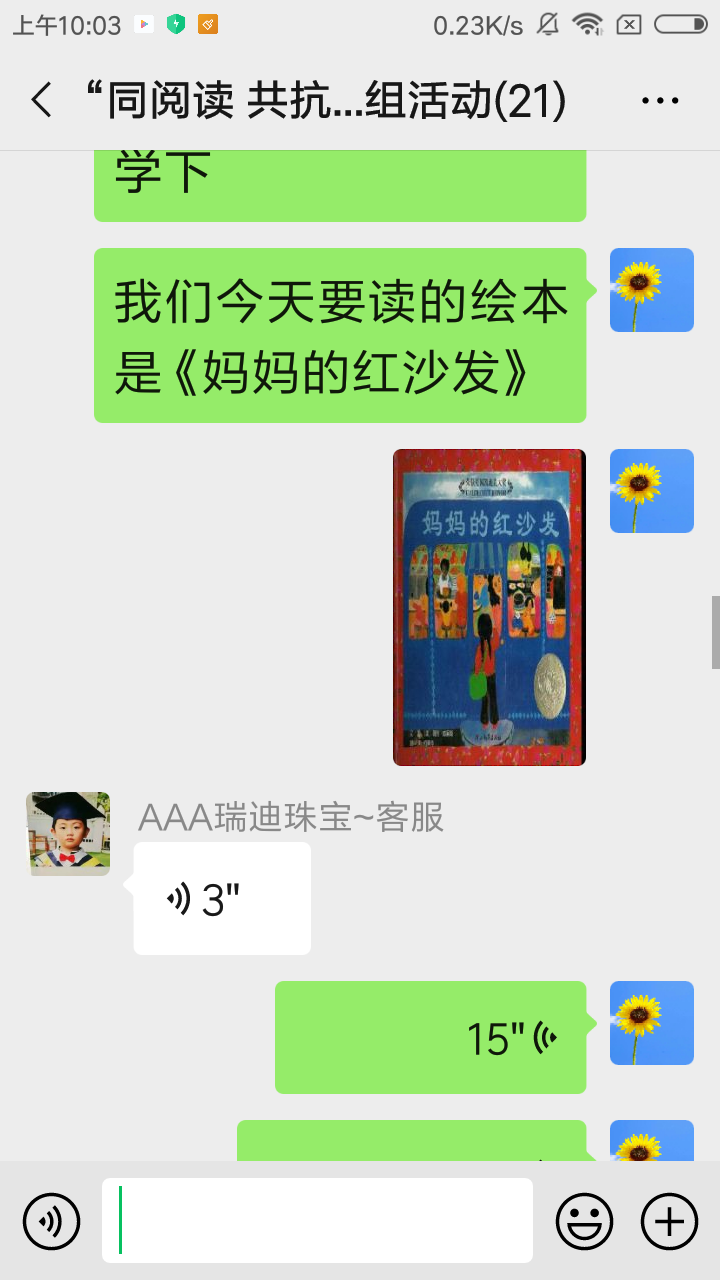
Task: Open the chat's more options menu
Action: [659, 100]
